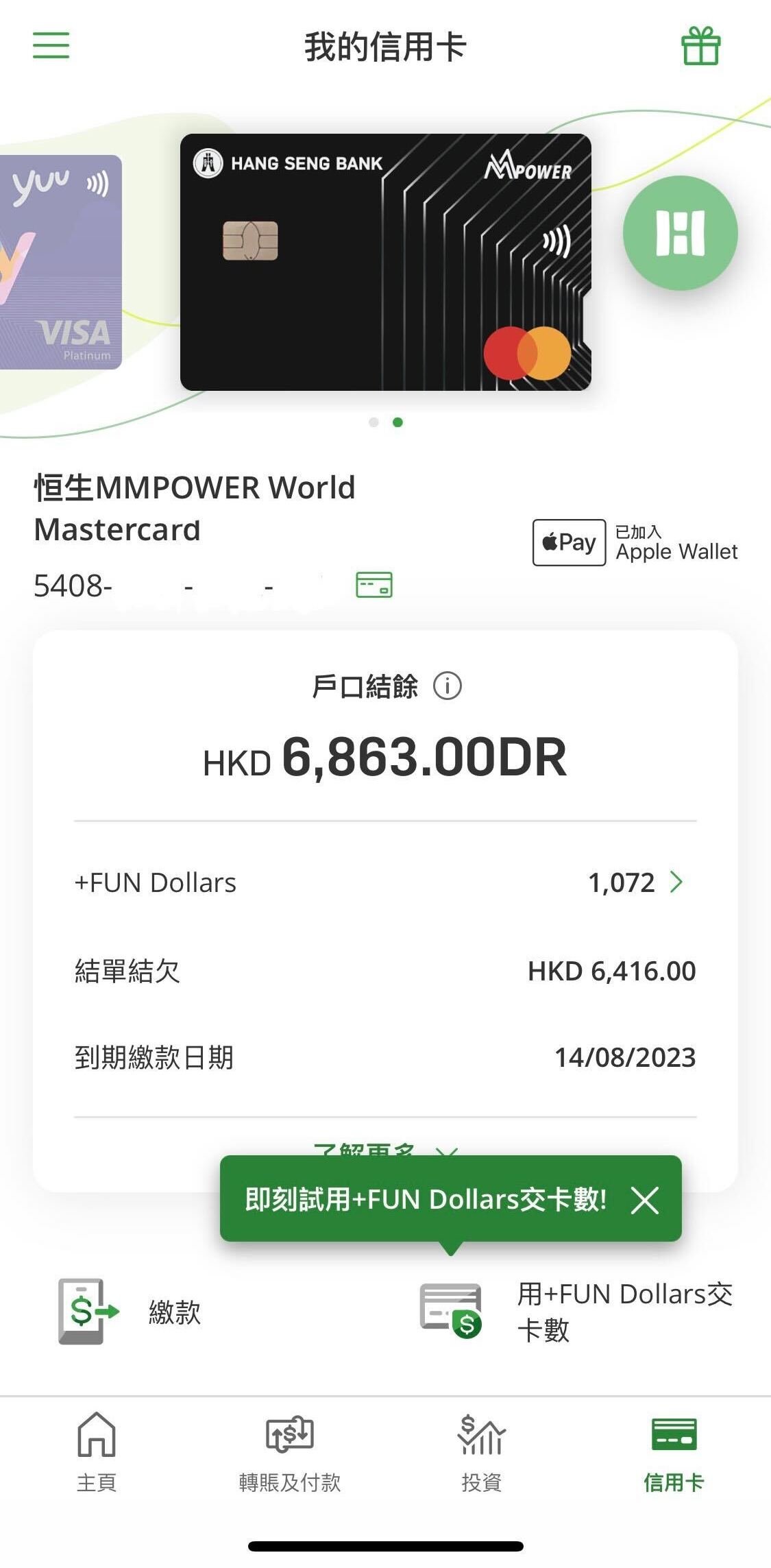This screenshot has width=771, height=1568.
Task: Expand the 了解更多 section
Action: (x=385, y=1146)
